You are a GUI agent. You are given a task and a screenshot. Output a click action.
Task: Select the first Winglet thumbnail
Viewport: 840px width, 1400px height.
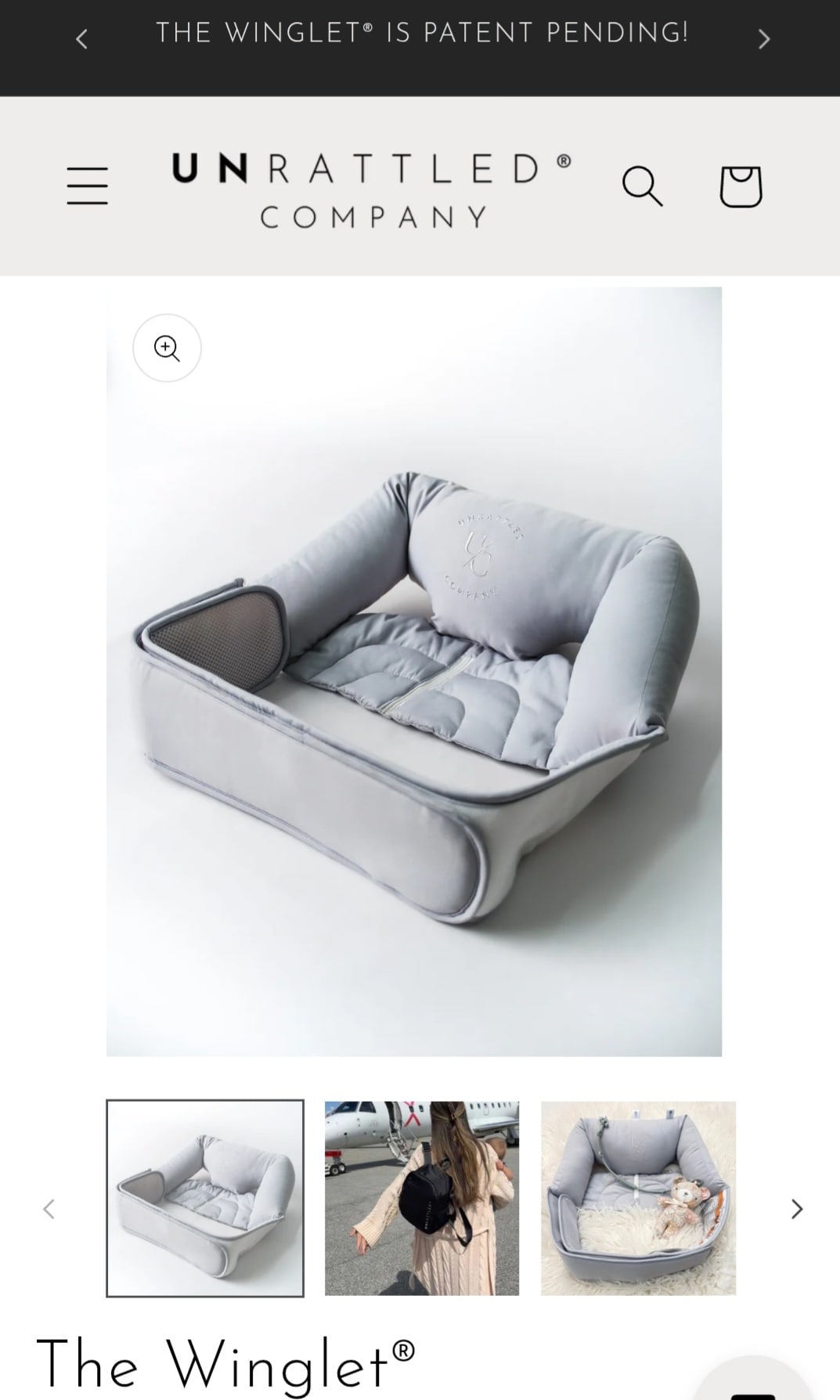pyautogui.click(x=205, y=1198)
